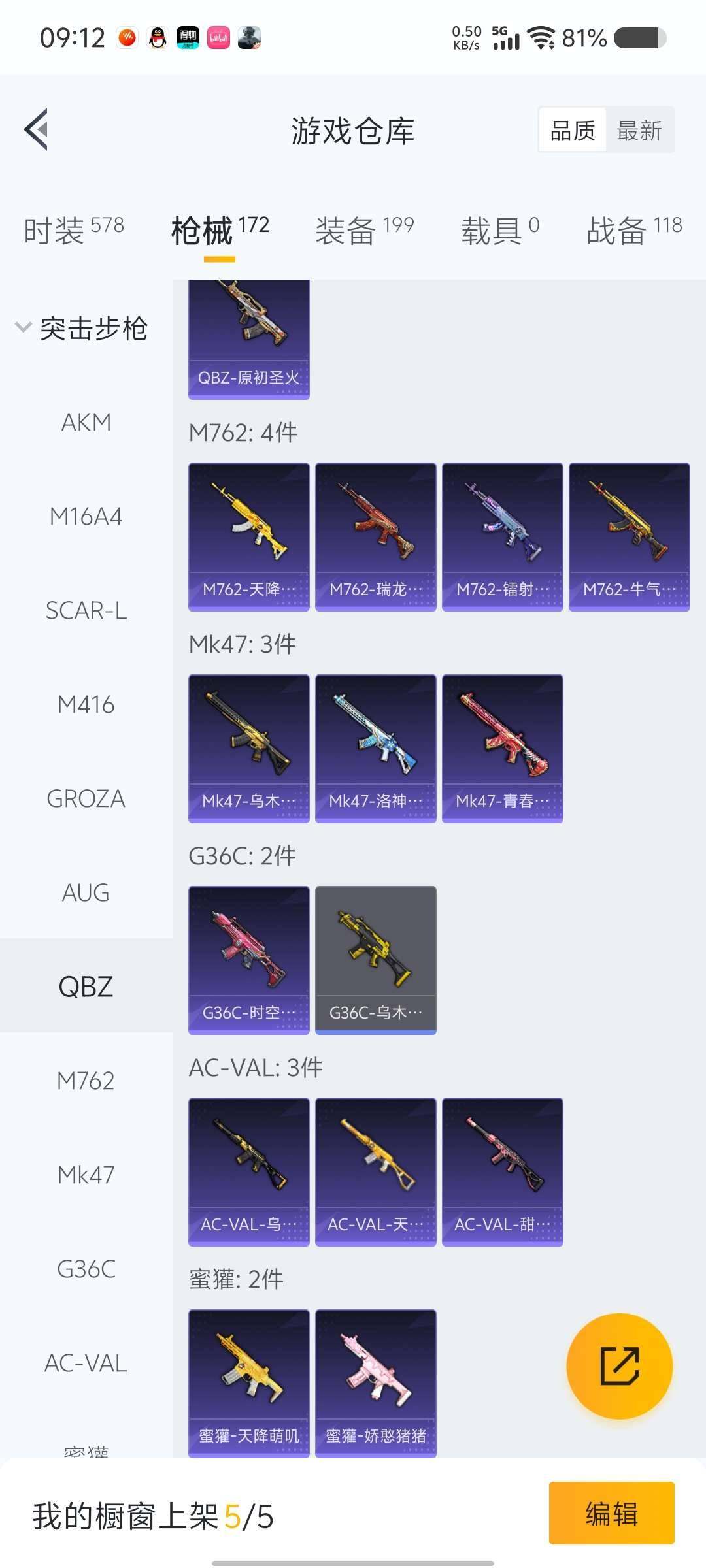Select M416 in the side list
The height and width of the screenshot is (1568, 706).
(x=86, y=704)
